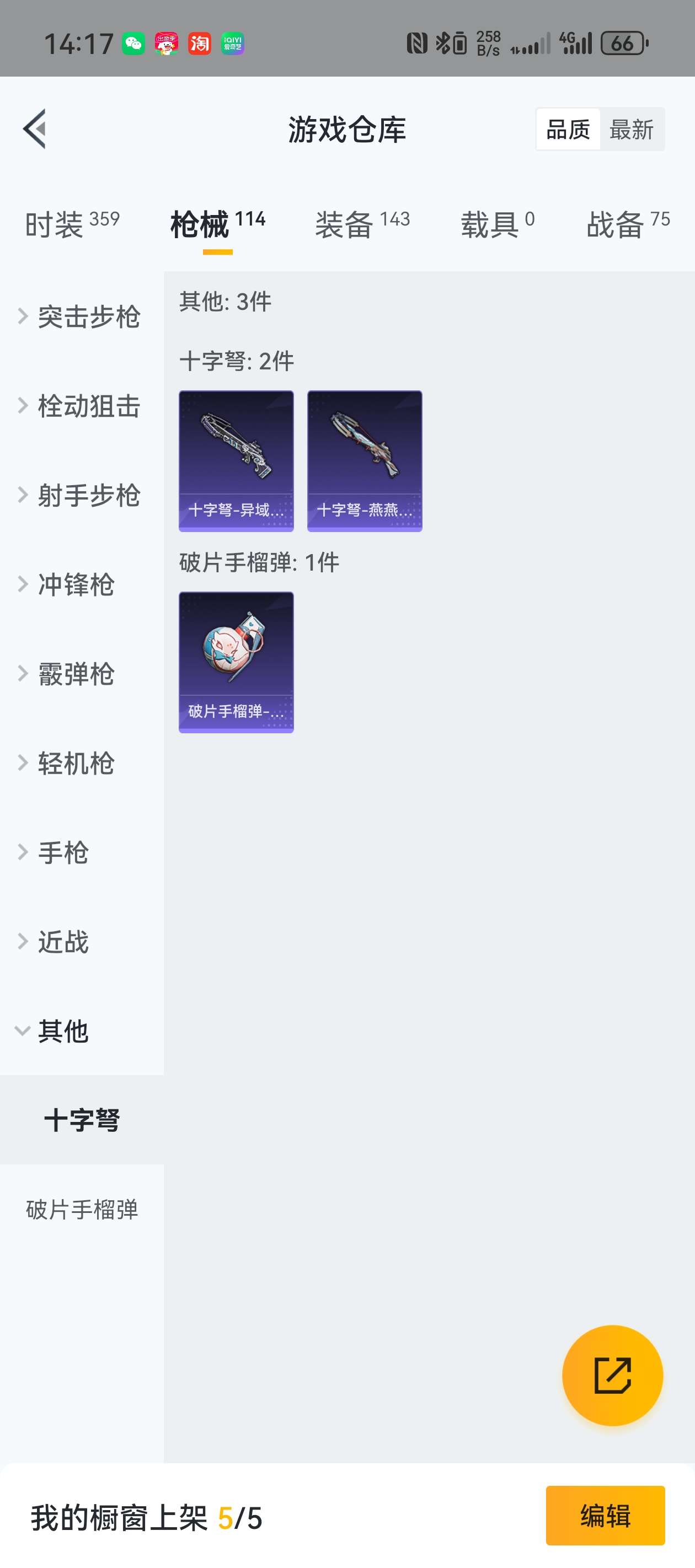
Task: Open Taobao from the status bar
Action: (x=201, y=43)
